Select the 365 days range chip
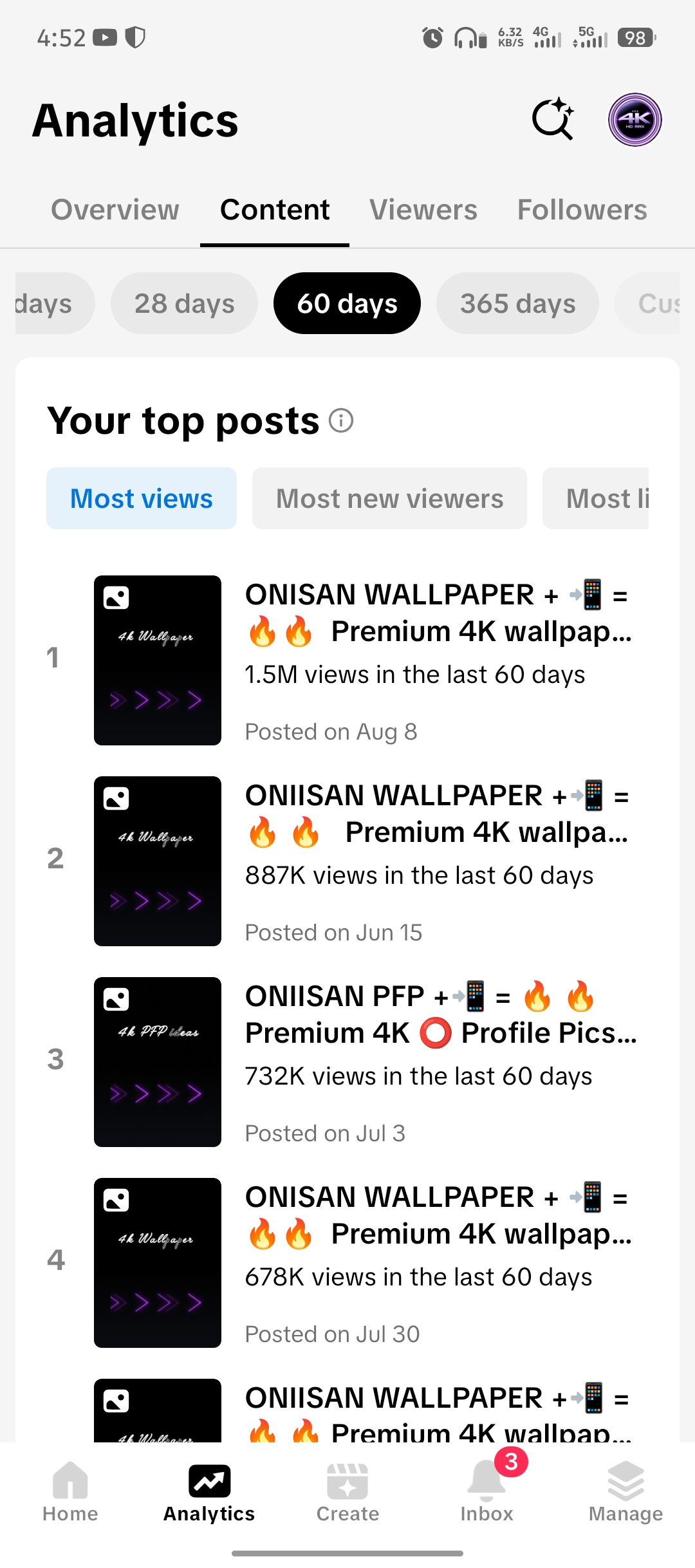 pos(517,303)
